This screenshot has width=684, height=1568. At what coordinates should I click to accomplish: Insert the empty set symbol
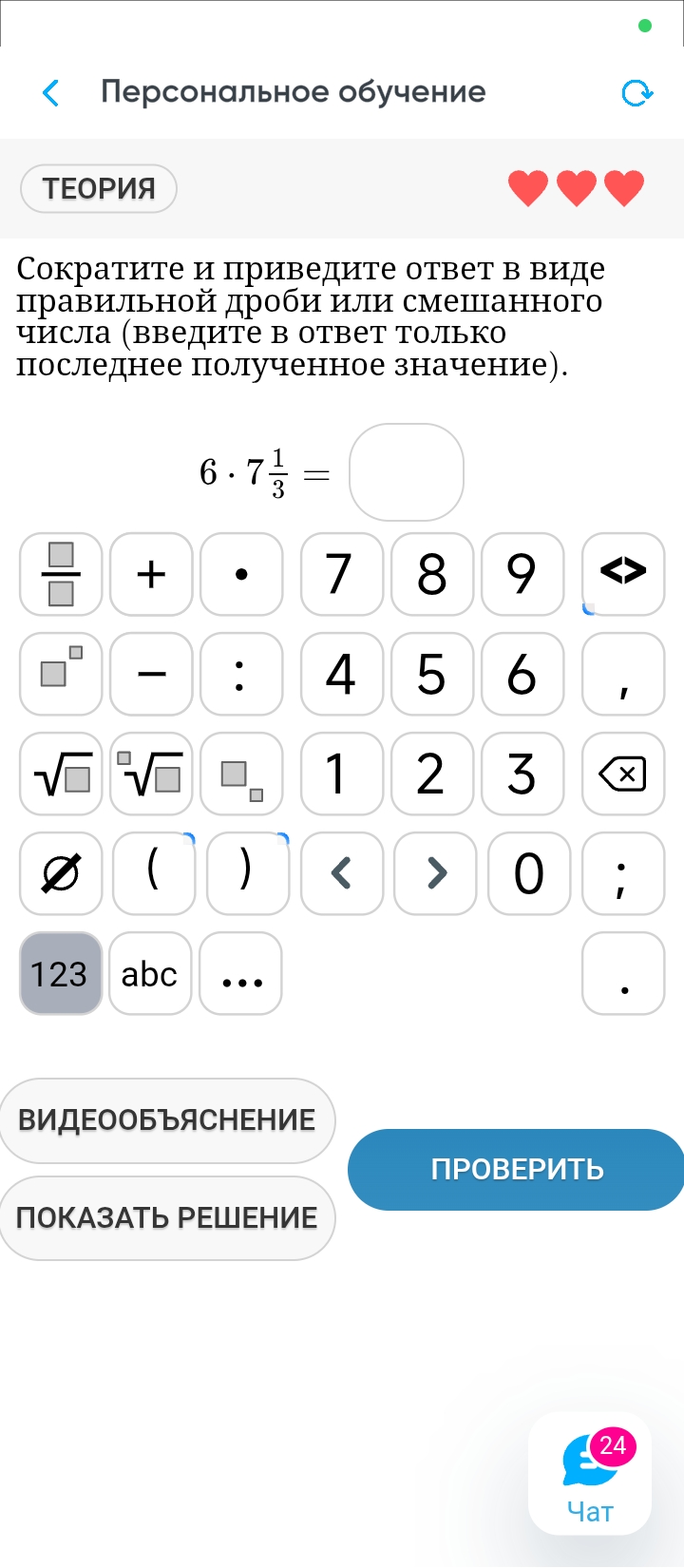pos(61,873)
